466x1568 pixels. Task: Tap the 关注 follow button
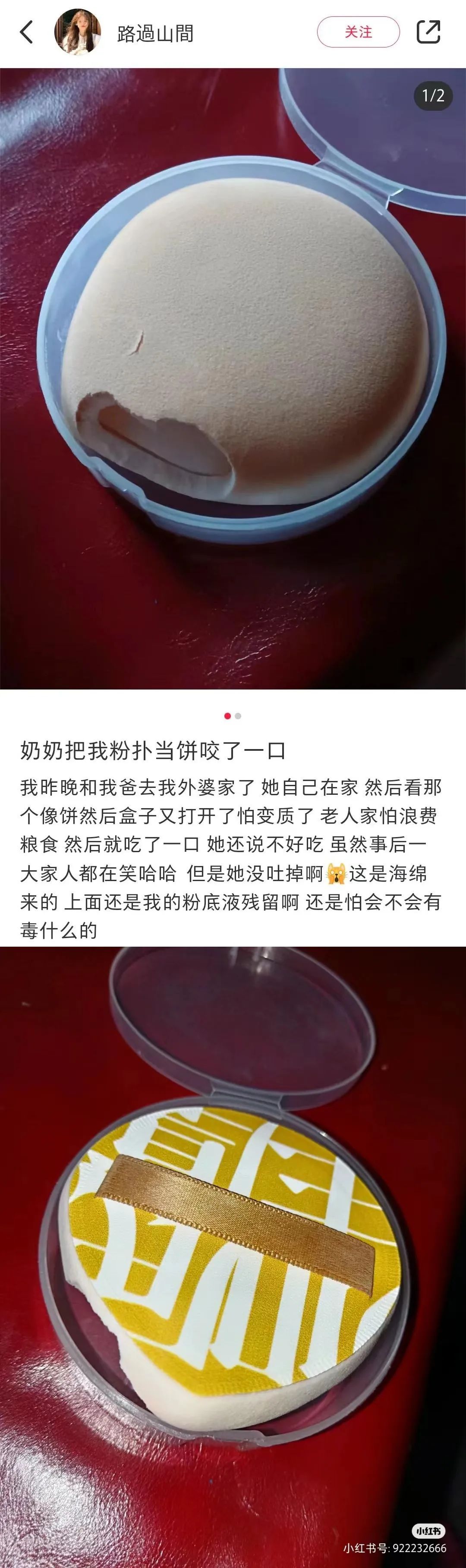point(358,32)
